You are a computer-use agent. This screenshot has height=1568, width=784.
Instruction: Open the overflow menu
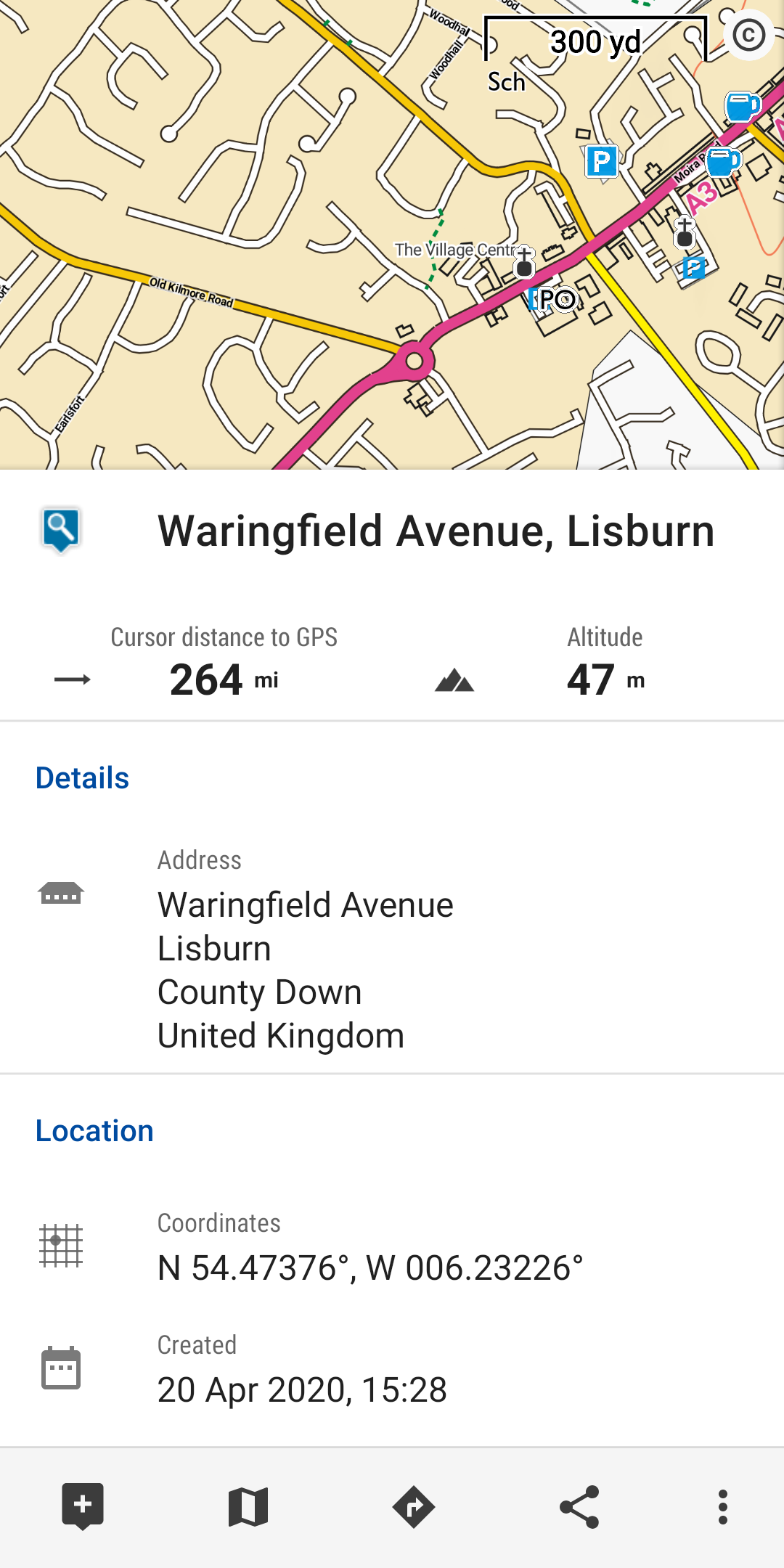coord(722,1507)
